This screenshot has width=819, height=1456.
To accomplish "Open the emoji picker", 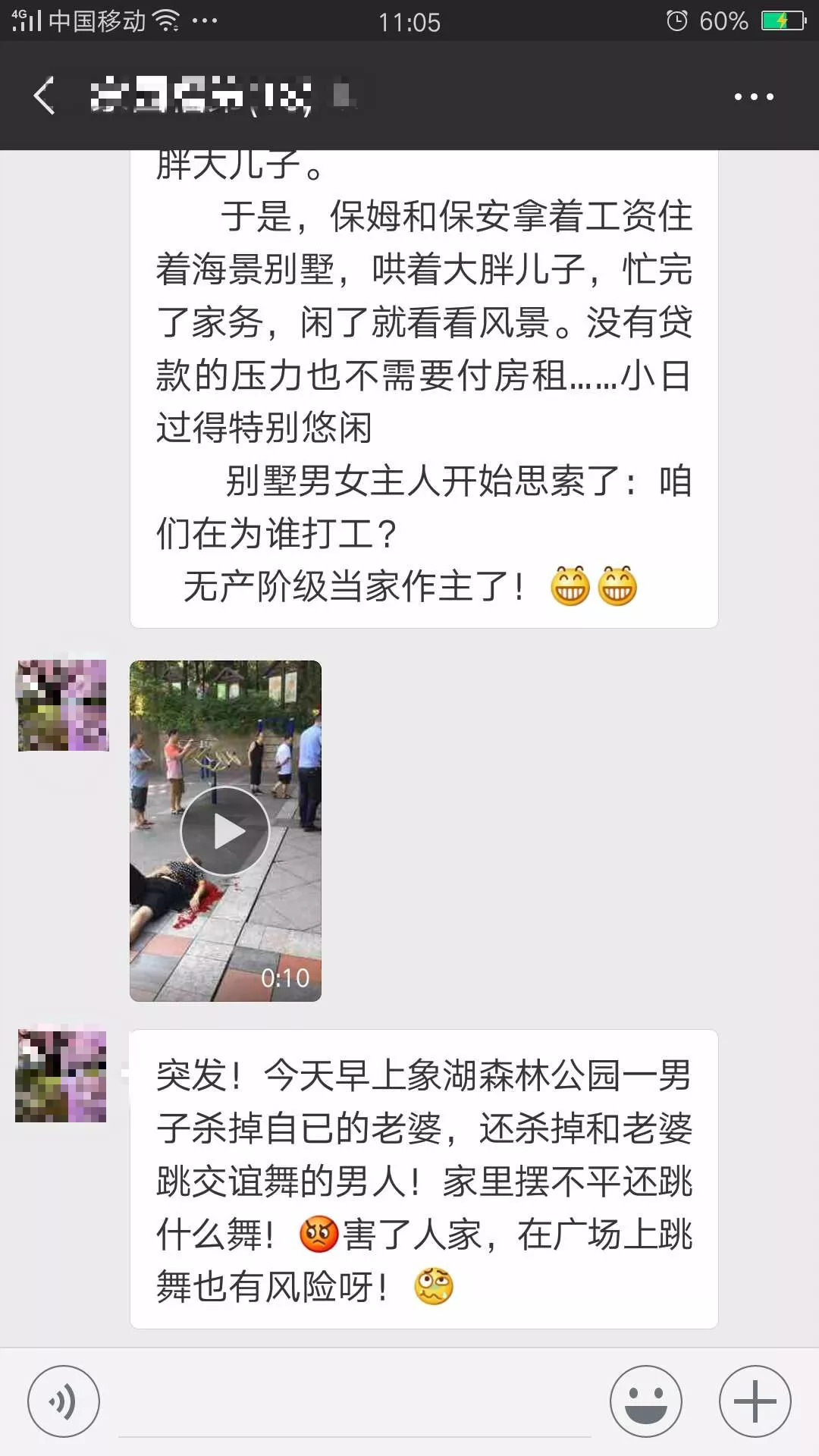I will [645, 1401].
